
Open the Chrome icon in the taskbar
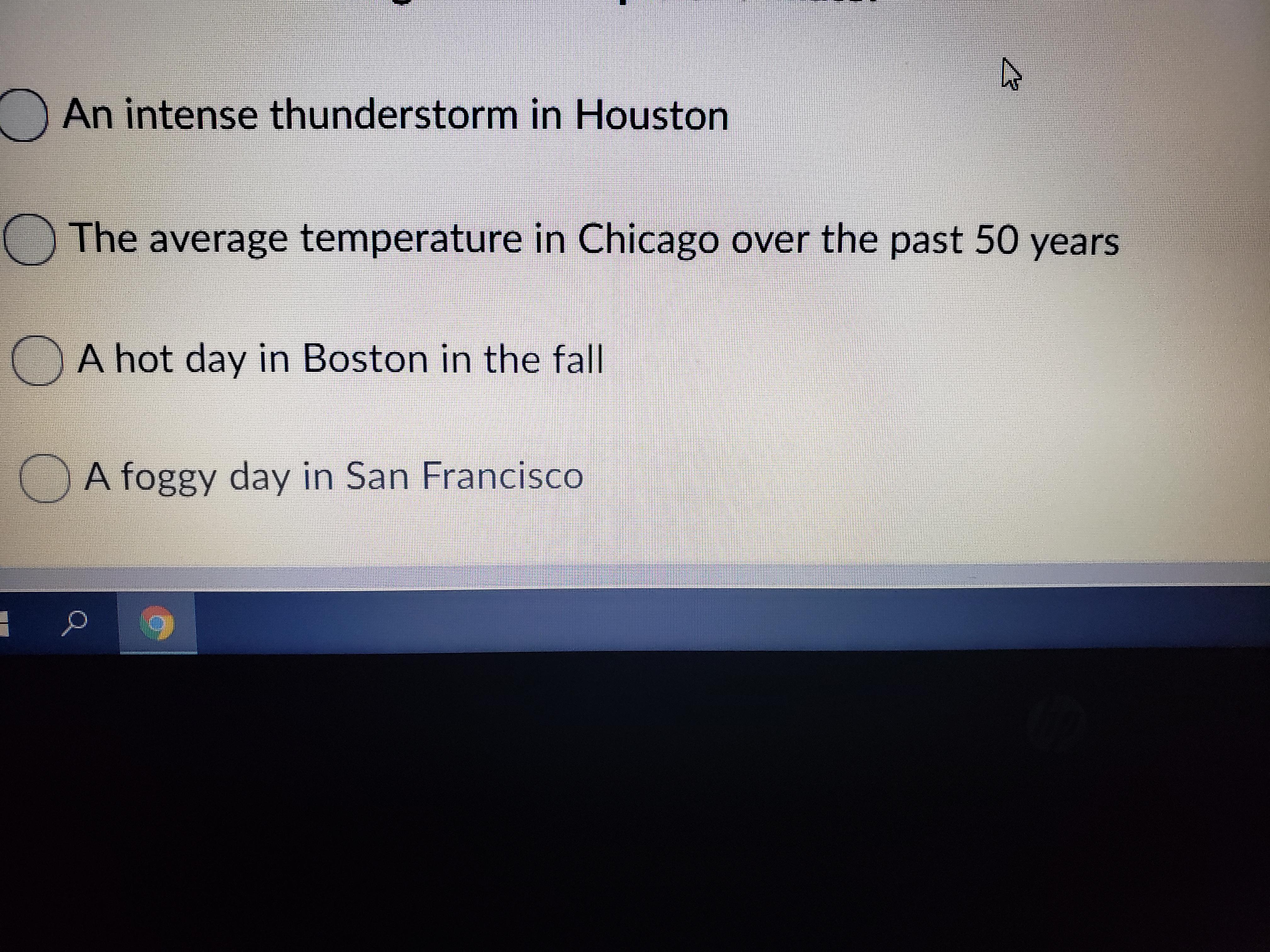(x=157, y=623)
